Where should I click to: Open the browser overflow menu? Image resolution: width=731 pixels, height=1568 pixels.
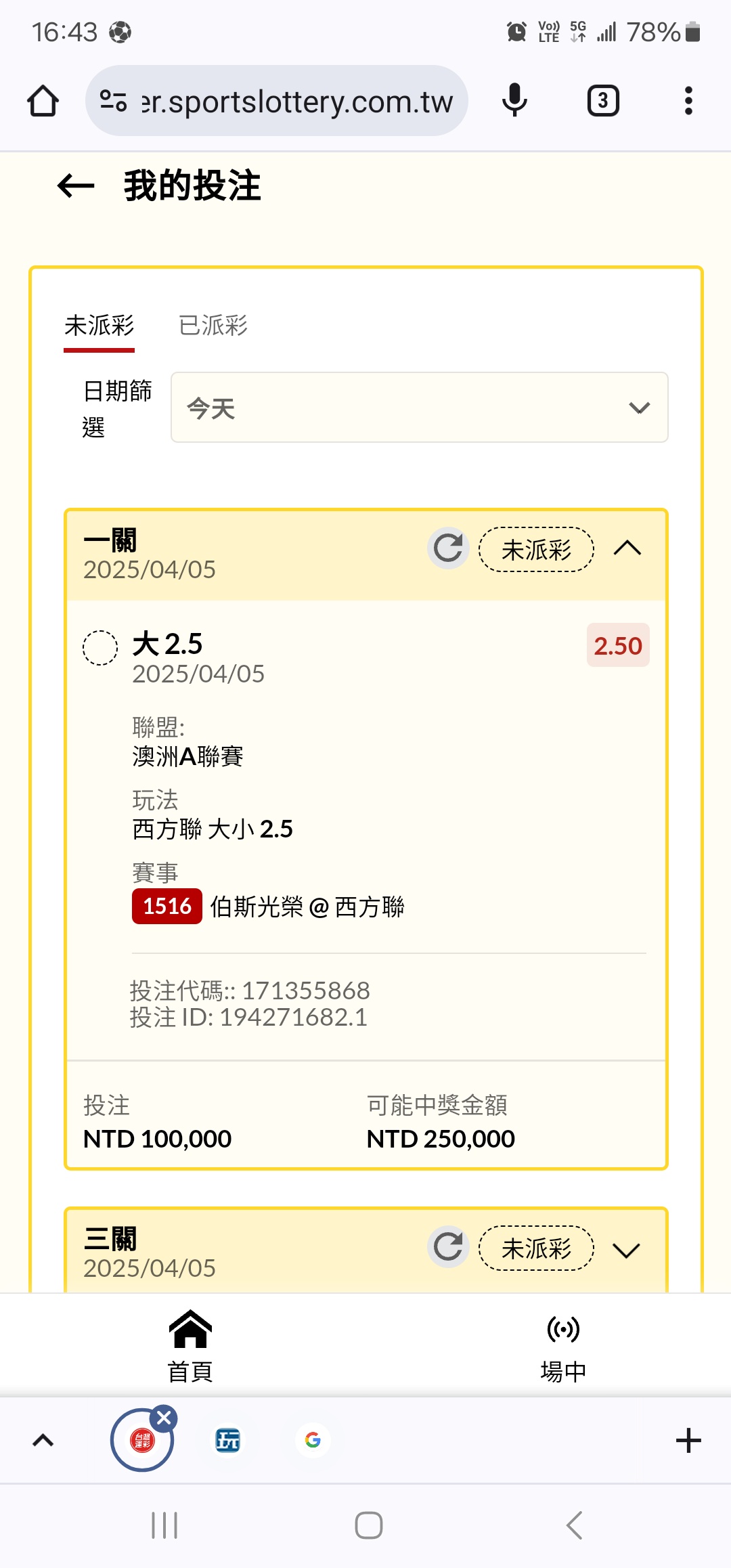pyautogui.click(x=688, y=101)
